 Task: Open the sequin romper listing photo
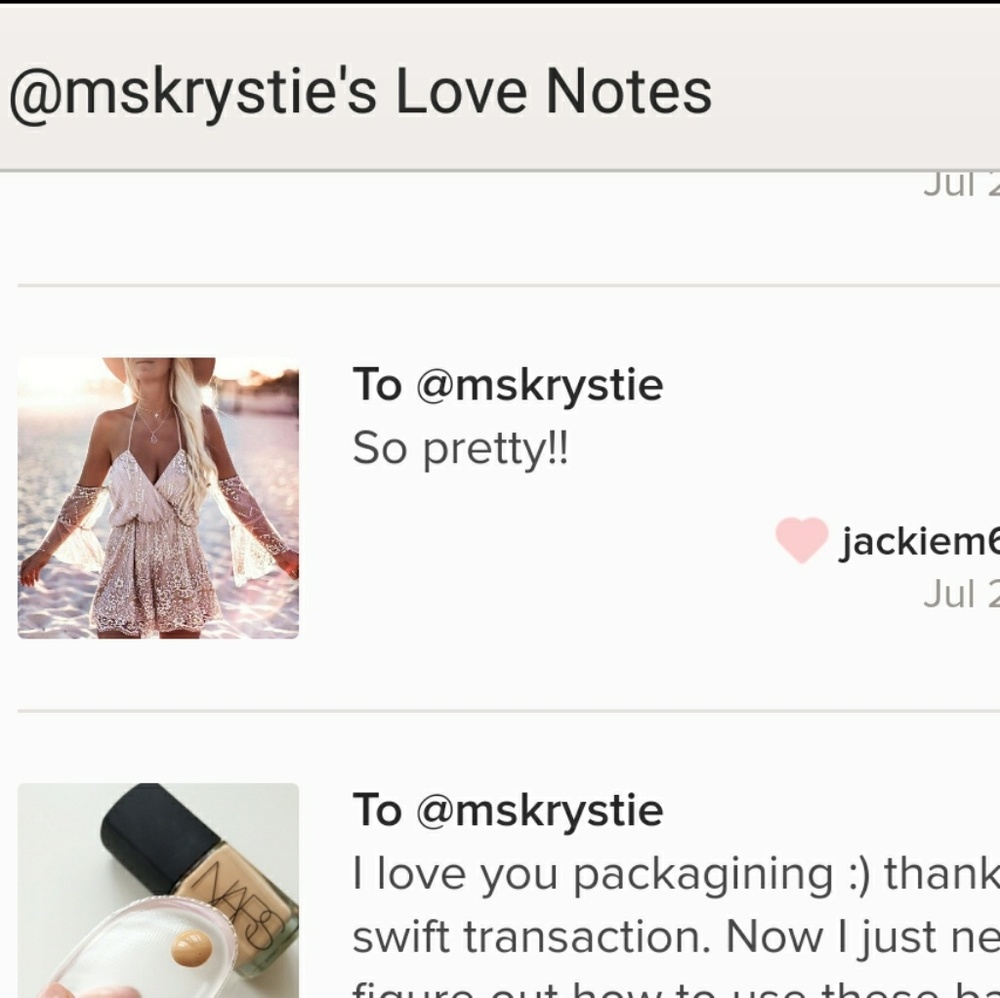coord(158,498)
